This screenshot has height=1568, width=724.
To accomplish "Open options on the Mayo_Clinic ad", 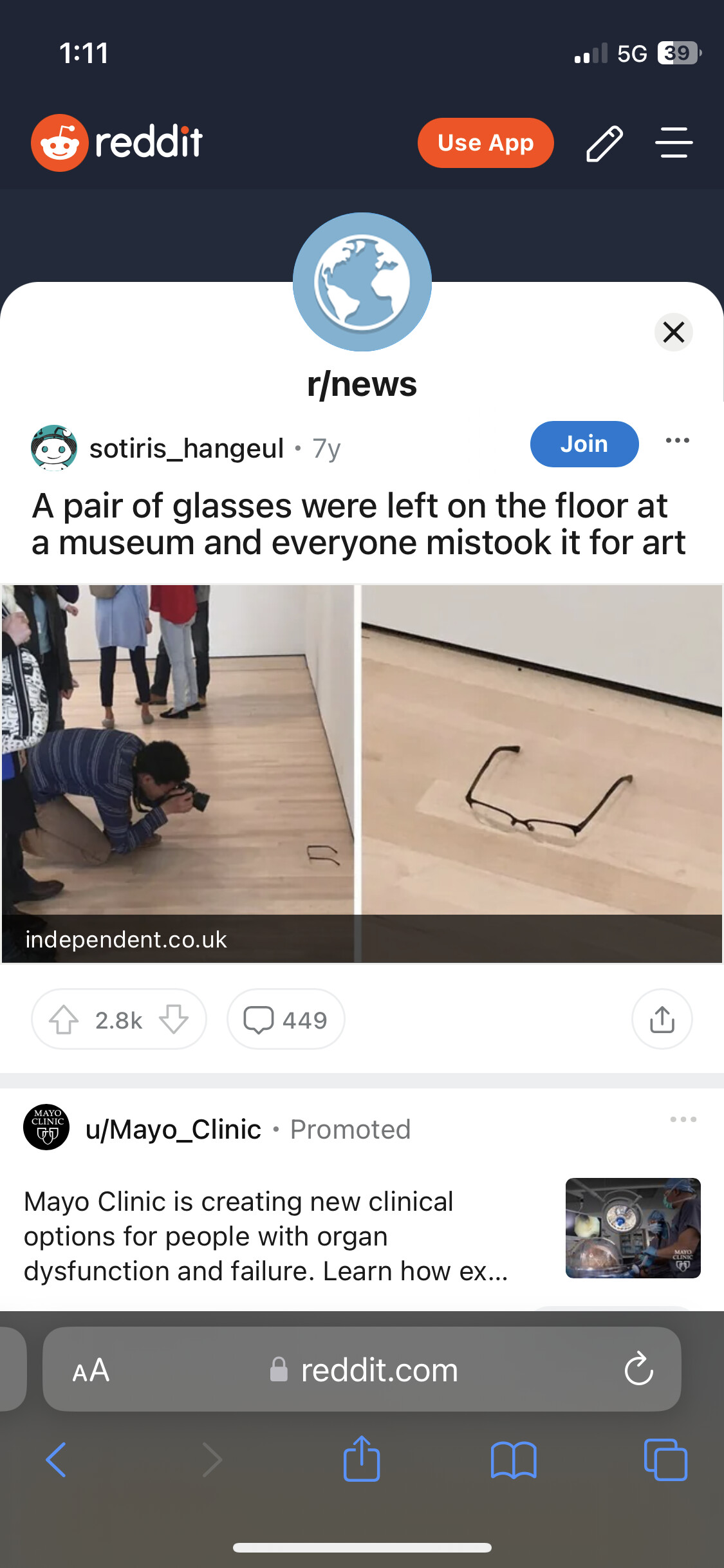I will 683,1119.
